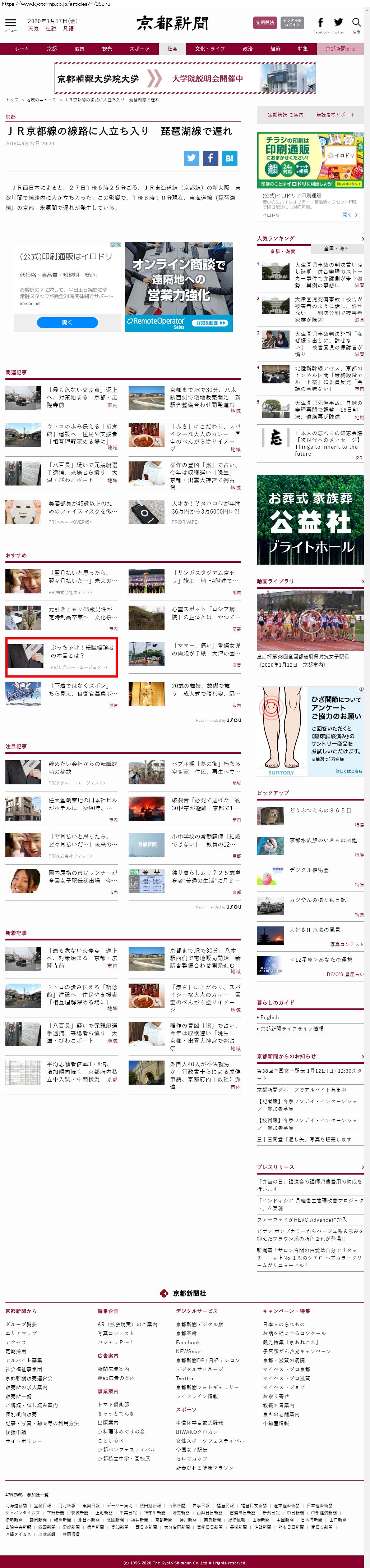
Task: Open the search icon in header
Action: coord(356,23)
